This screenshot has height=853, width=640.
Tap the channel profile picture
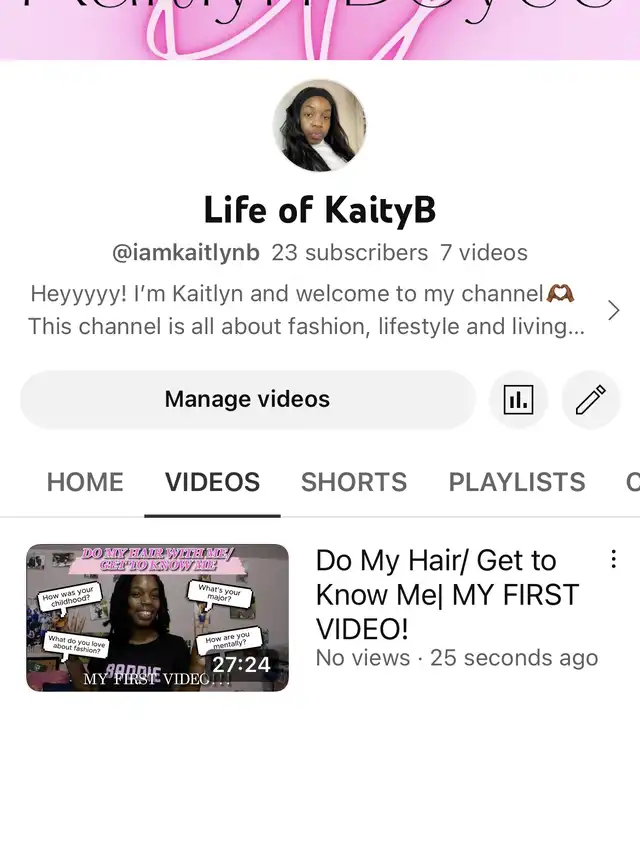(x=320, y=126)
